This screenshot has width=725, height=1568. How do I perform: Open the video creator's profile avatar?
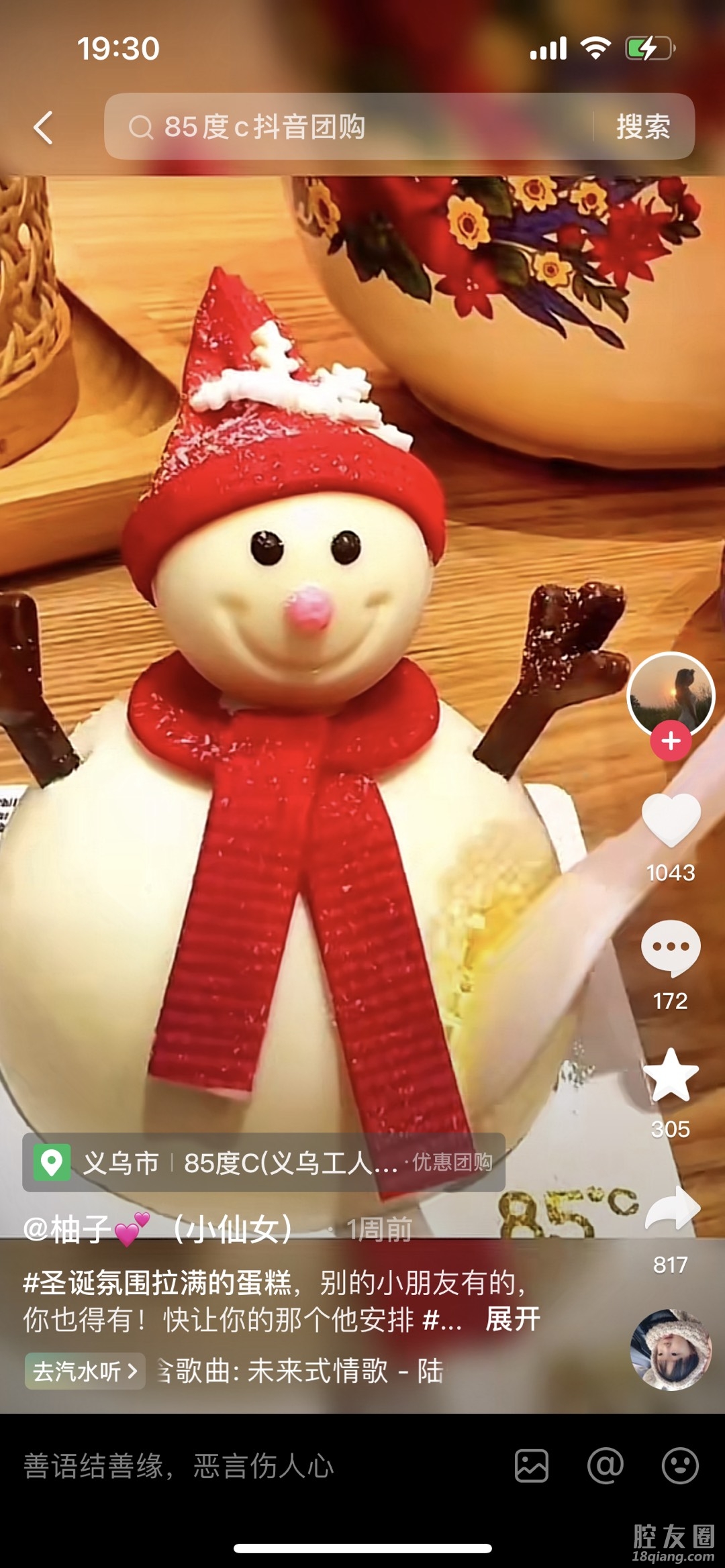tap(671, 696)
